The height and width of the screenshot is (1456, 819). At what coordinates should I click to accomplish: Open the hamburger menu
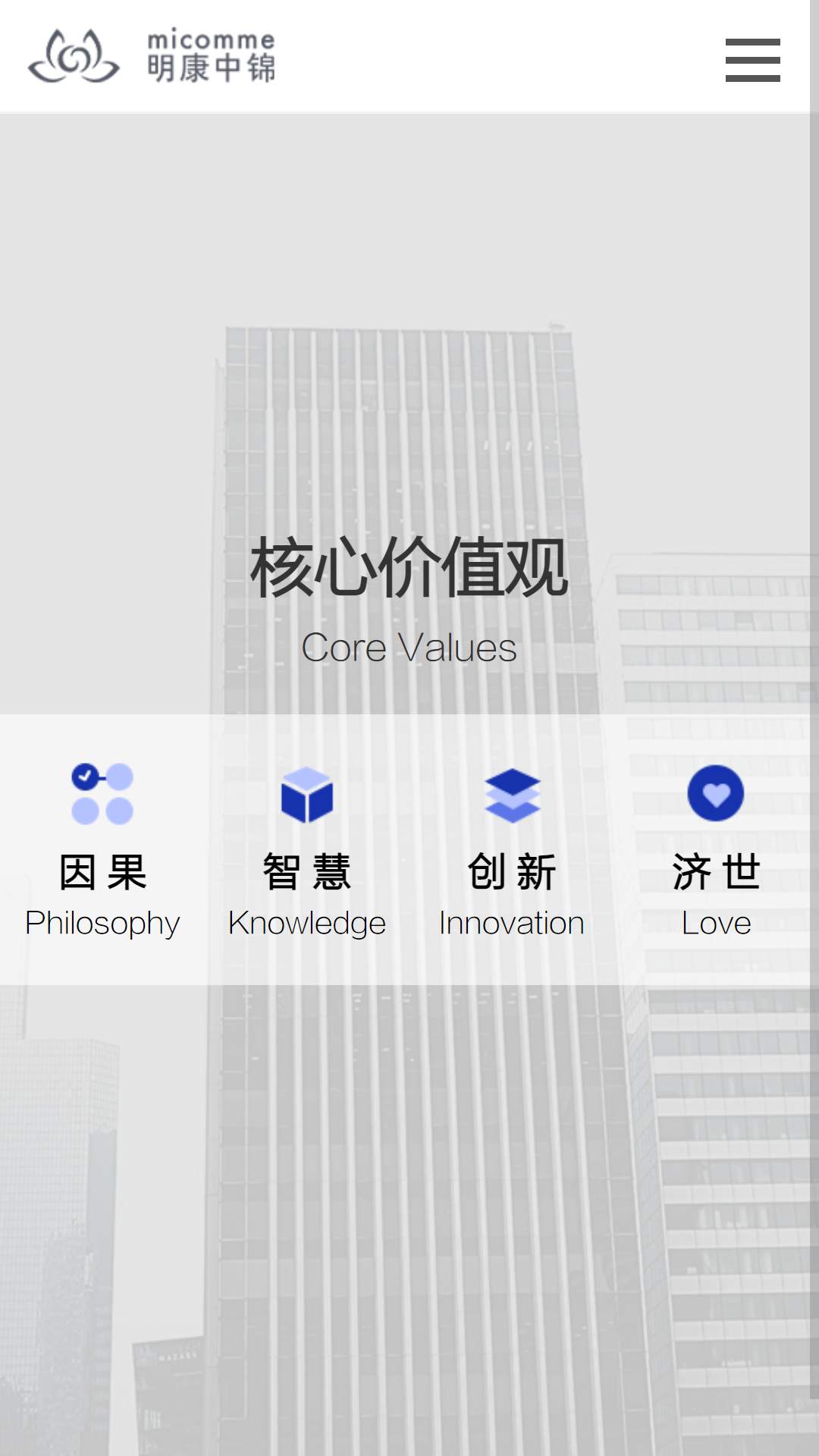tap(752, 60)
